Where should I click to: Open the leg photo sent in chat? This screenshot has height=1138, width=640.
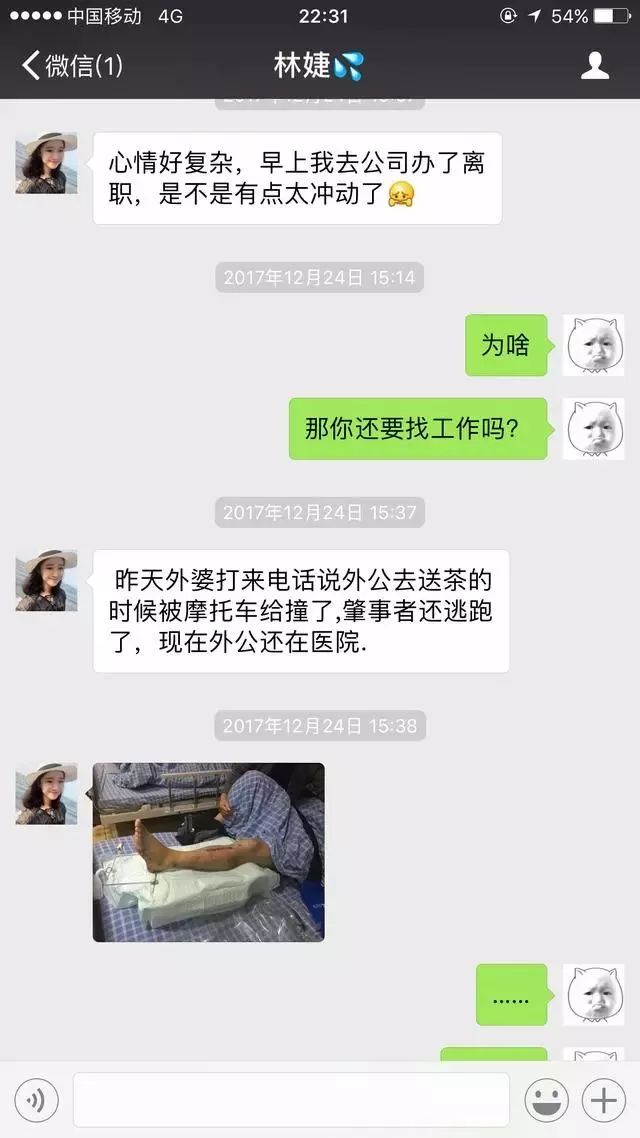[x=209, y=852]
